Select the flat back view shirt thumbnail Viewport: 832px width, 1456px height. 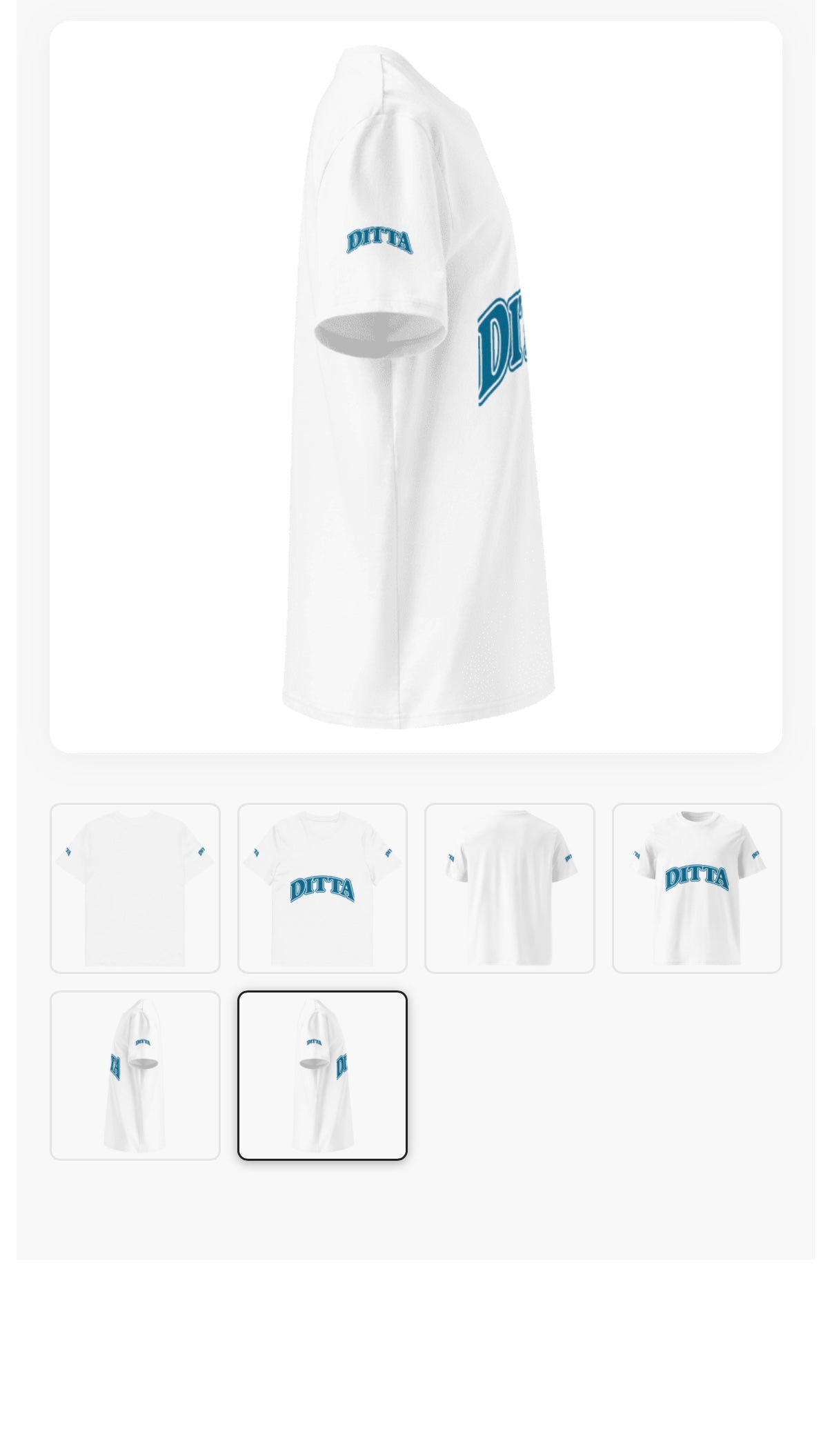135,888
